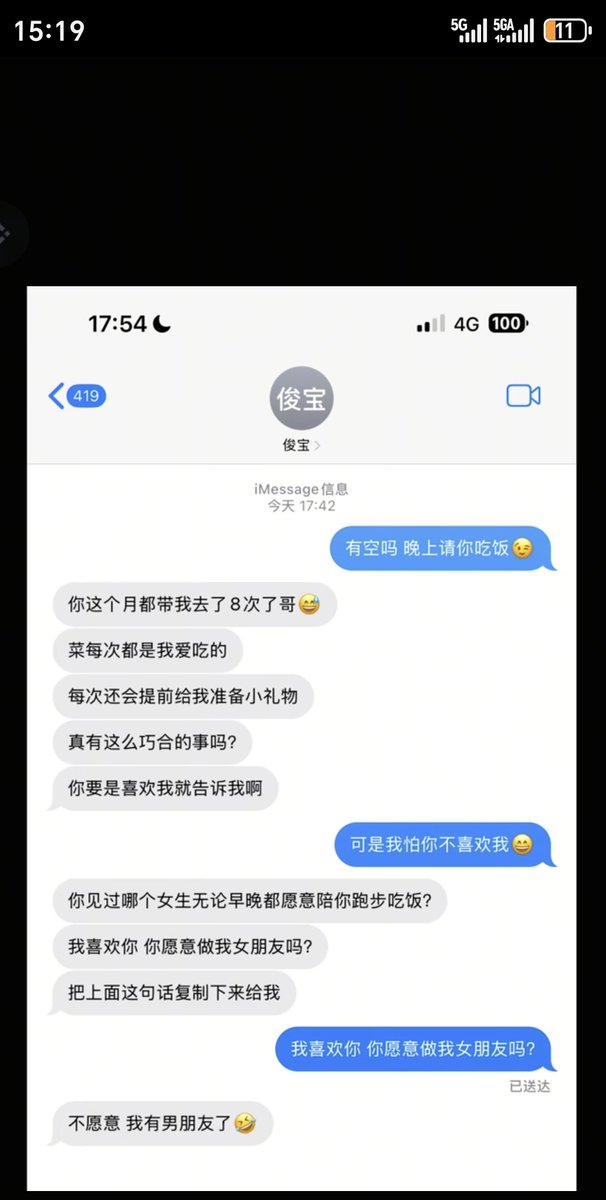Screen dimensions: 606x1200
Task: Tap the displayed chat screenshot image
Action: (x=301, y=738)
